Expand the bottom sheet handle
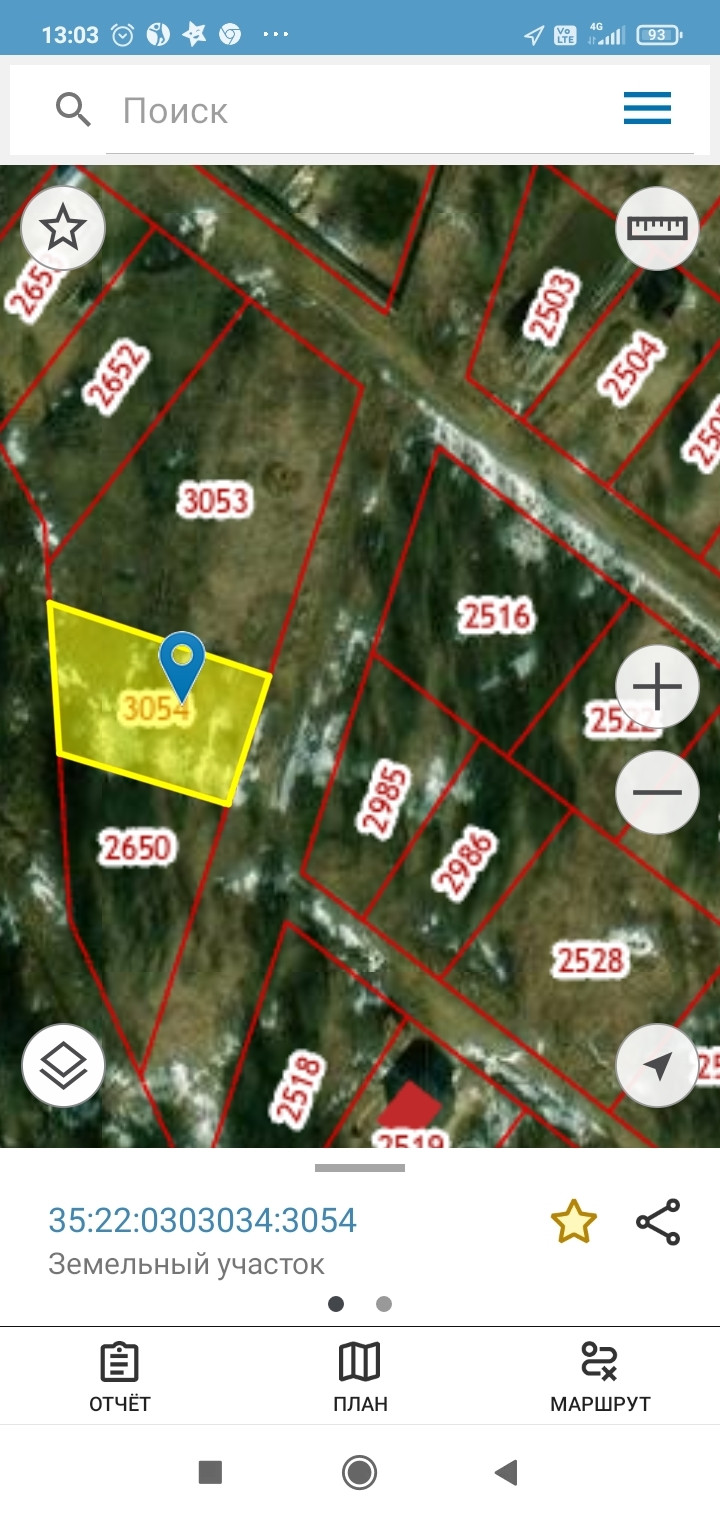720x1520 pixels. (360, 1168)
